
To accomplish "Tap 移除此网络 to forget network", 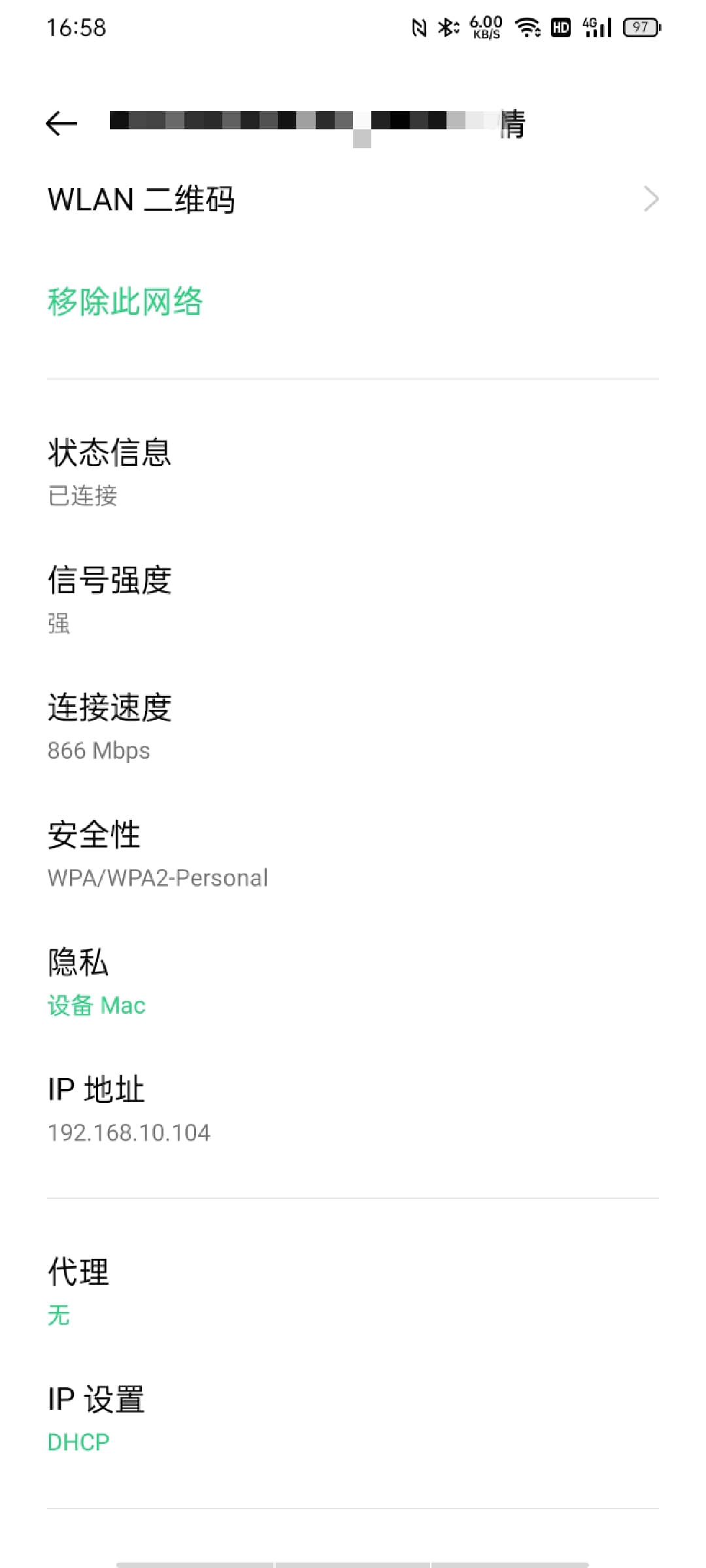I will tap(125, 302).
